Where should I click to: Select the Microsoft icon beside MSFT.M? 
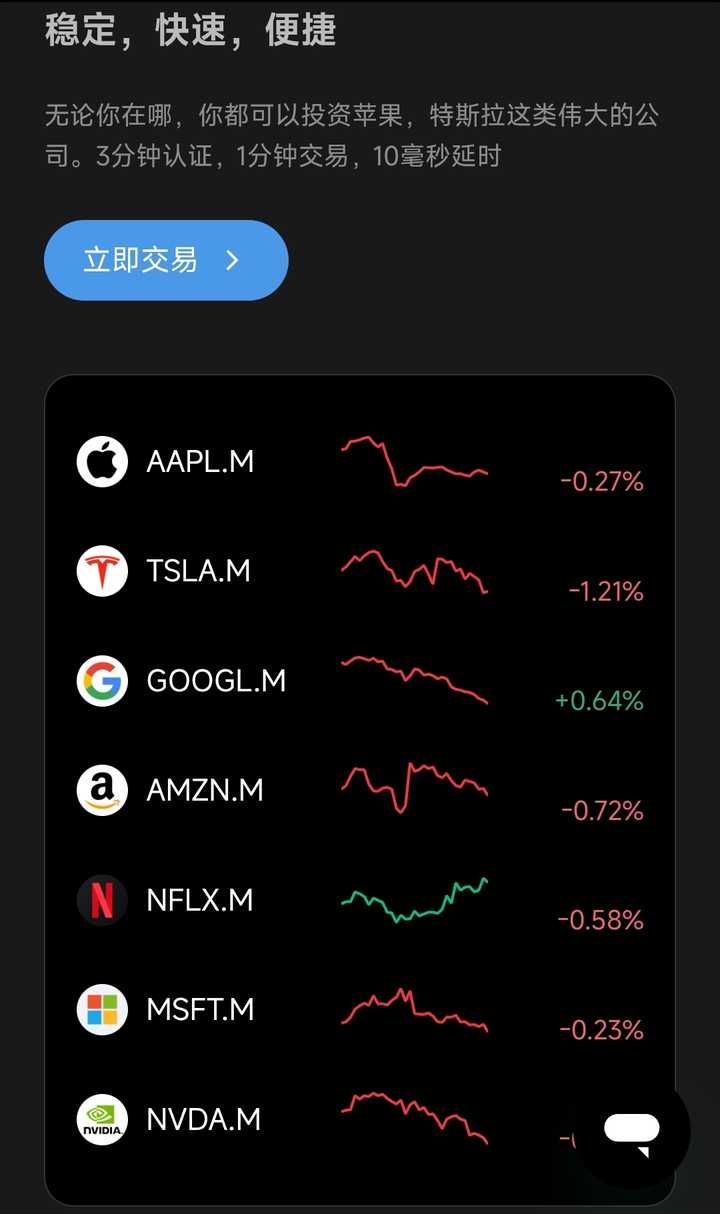(101, 1010)
